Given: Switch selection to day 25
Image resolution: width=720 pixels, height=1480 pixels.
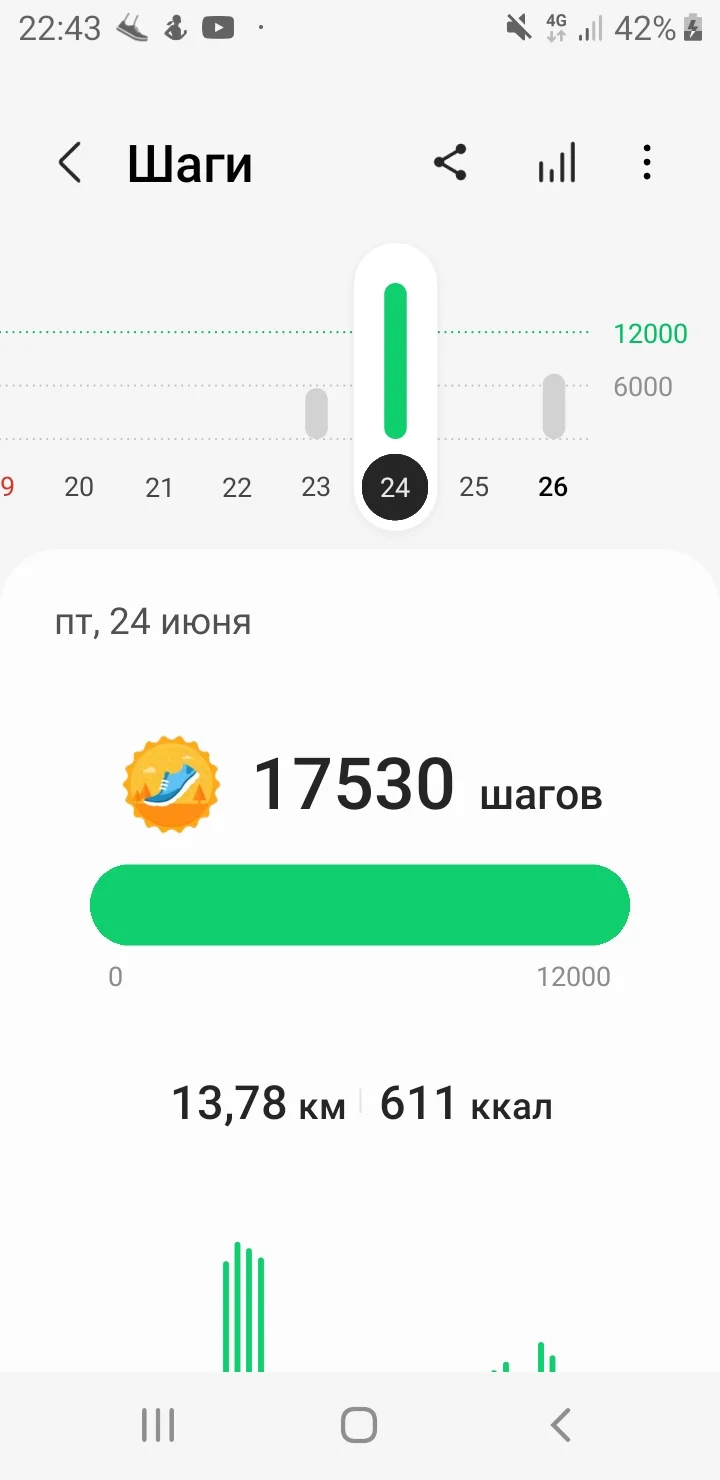Looking at the screenshot, I should click(x=474, y=487).
